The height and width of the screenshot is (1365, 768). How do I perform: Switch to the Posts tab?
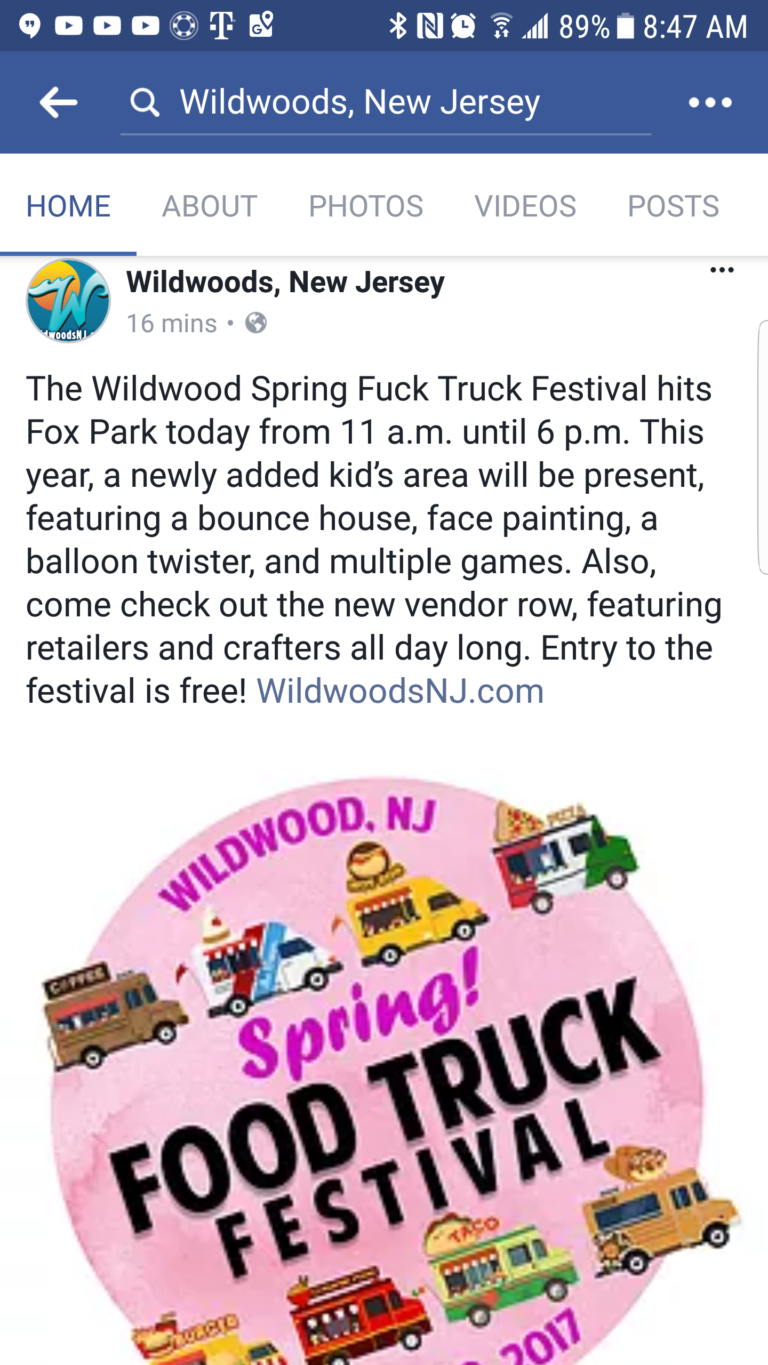[x=673, y=206]
